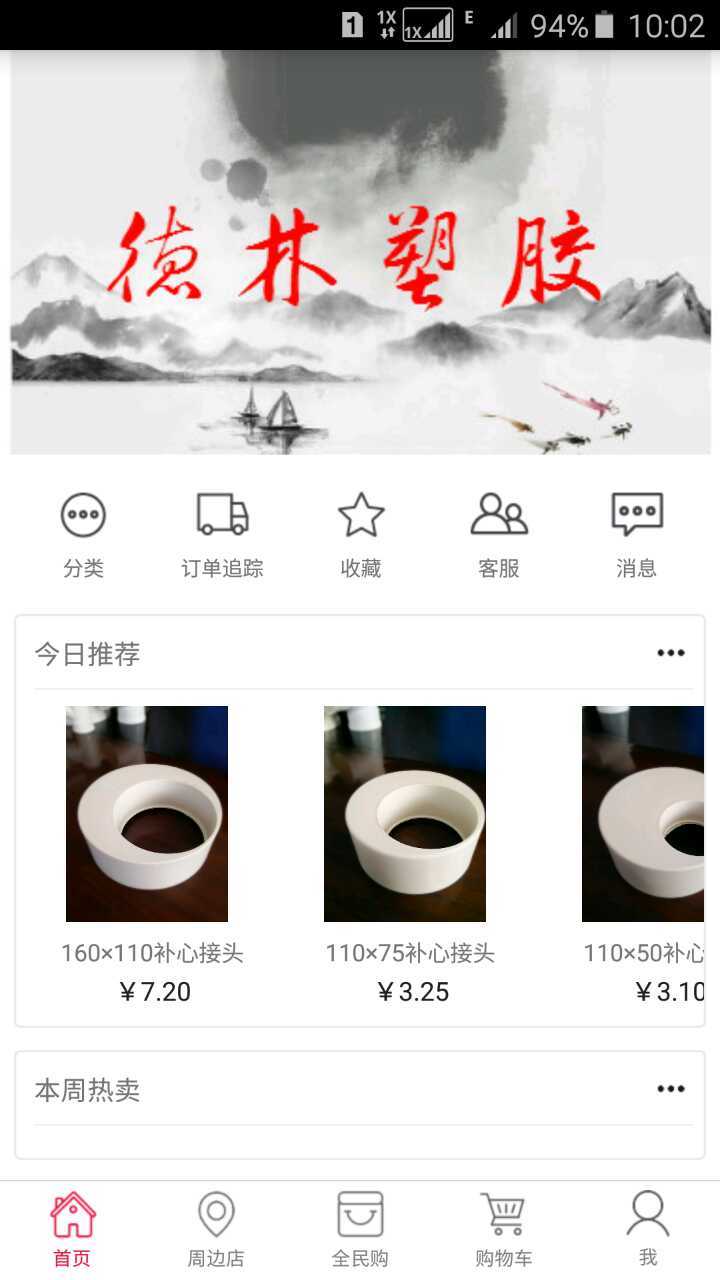
Task: Expand more items under 本周热卖
Action: 670,1090
